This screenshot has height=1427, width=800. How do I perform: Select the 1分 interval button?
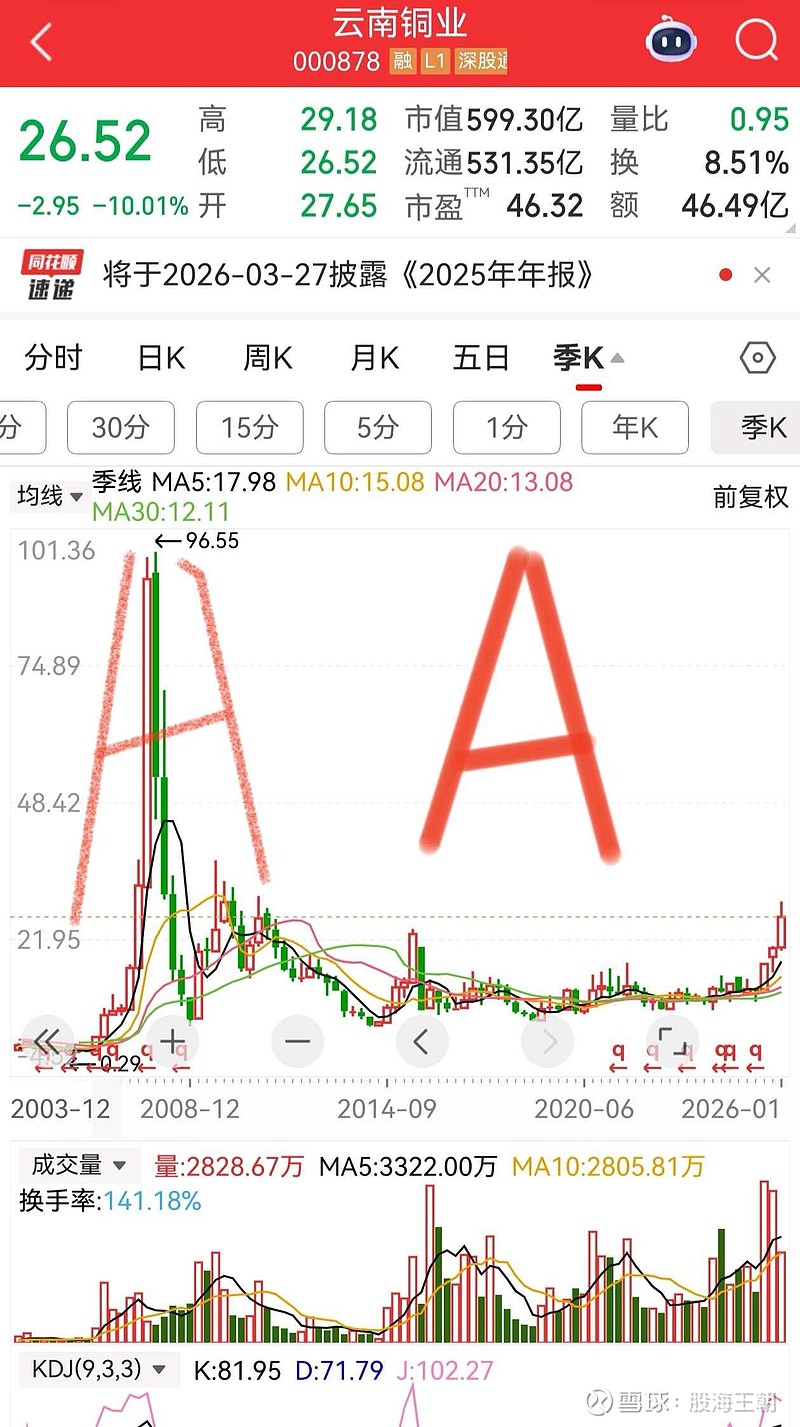(506, 427)
